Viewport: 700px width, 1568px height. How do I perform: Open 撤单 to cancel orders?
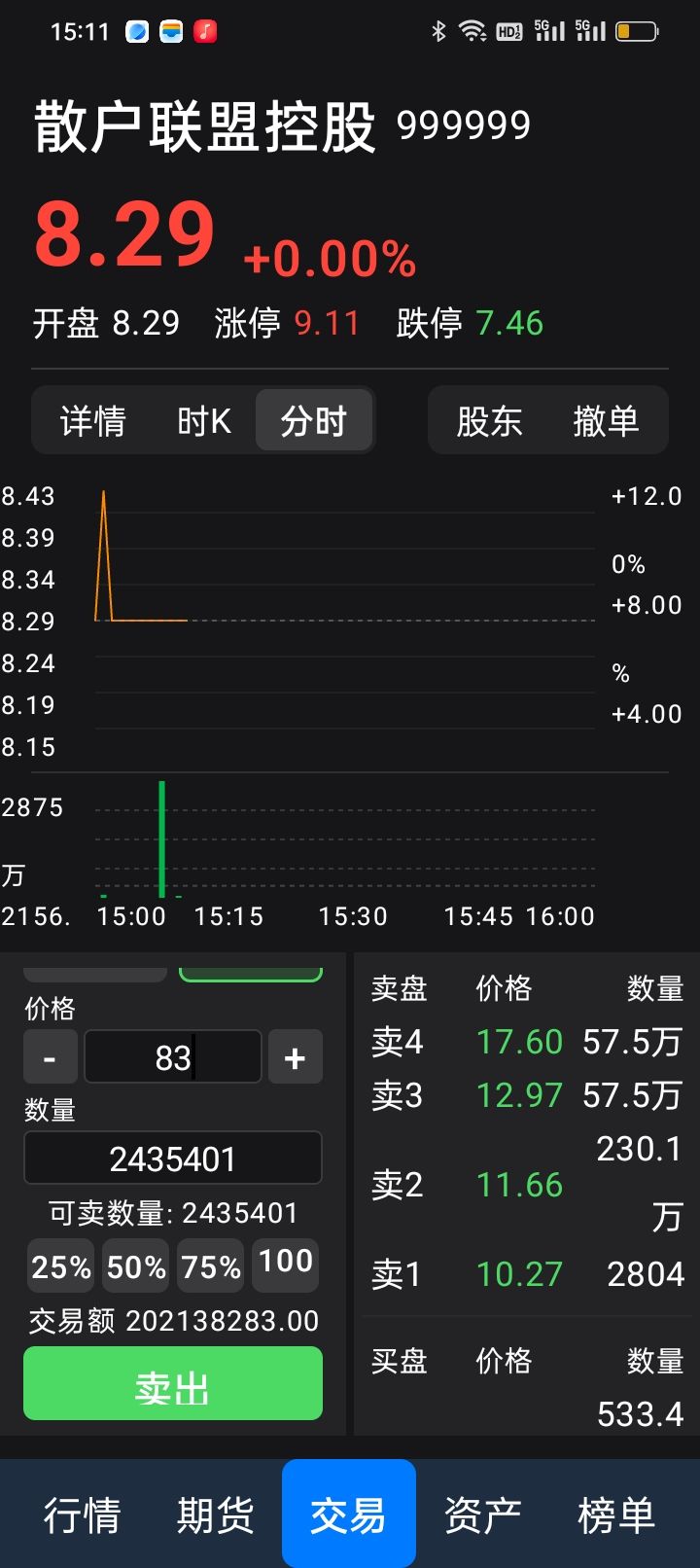(x=606, y=421)
